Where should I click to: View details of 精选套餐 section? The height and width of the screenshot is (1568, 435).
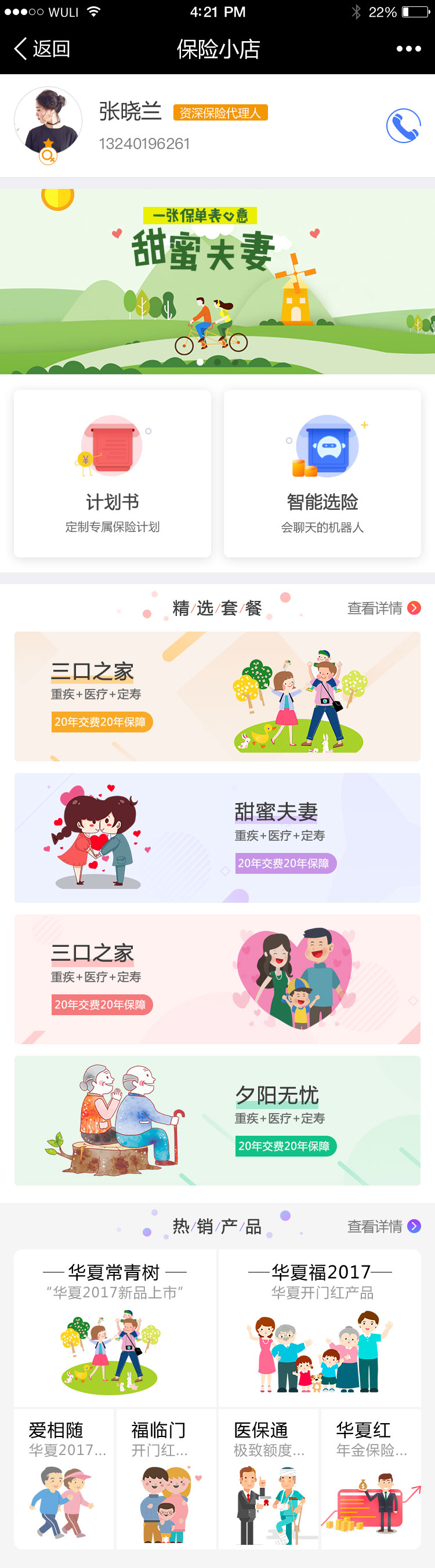[384, 608]
